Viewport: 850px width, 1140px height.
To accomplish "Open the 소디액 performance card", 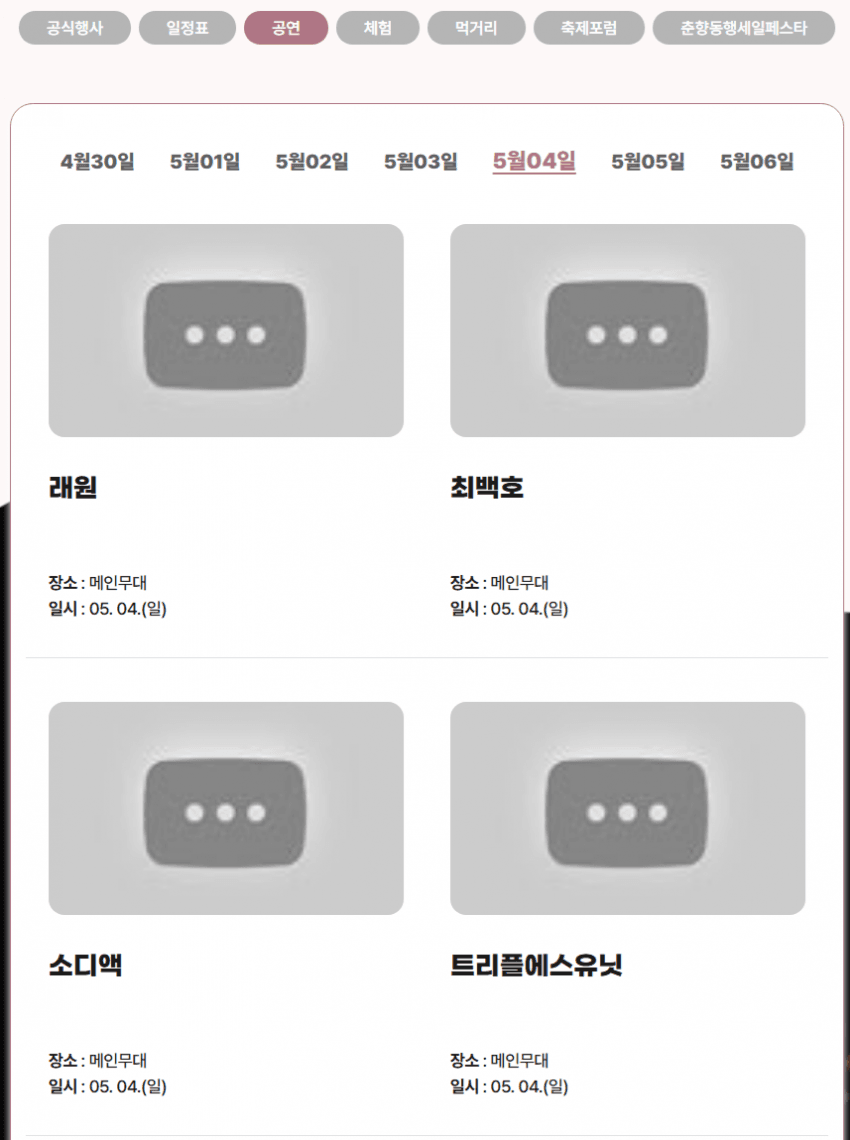I will pyautogui.click(x=226, y=808).
